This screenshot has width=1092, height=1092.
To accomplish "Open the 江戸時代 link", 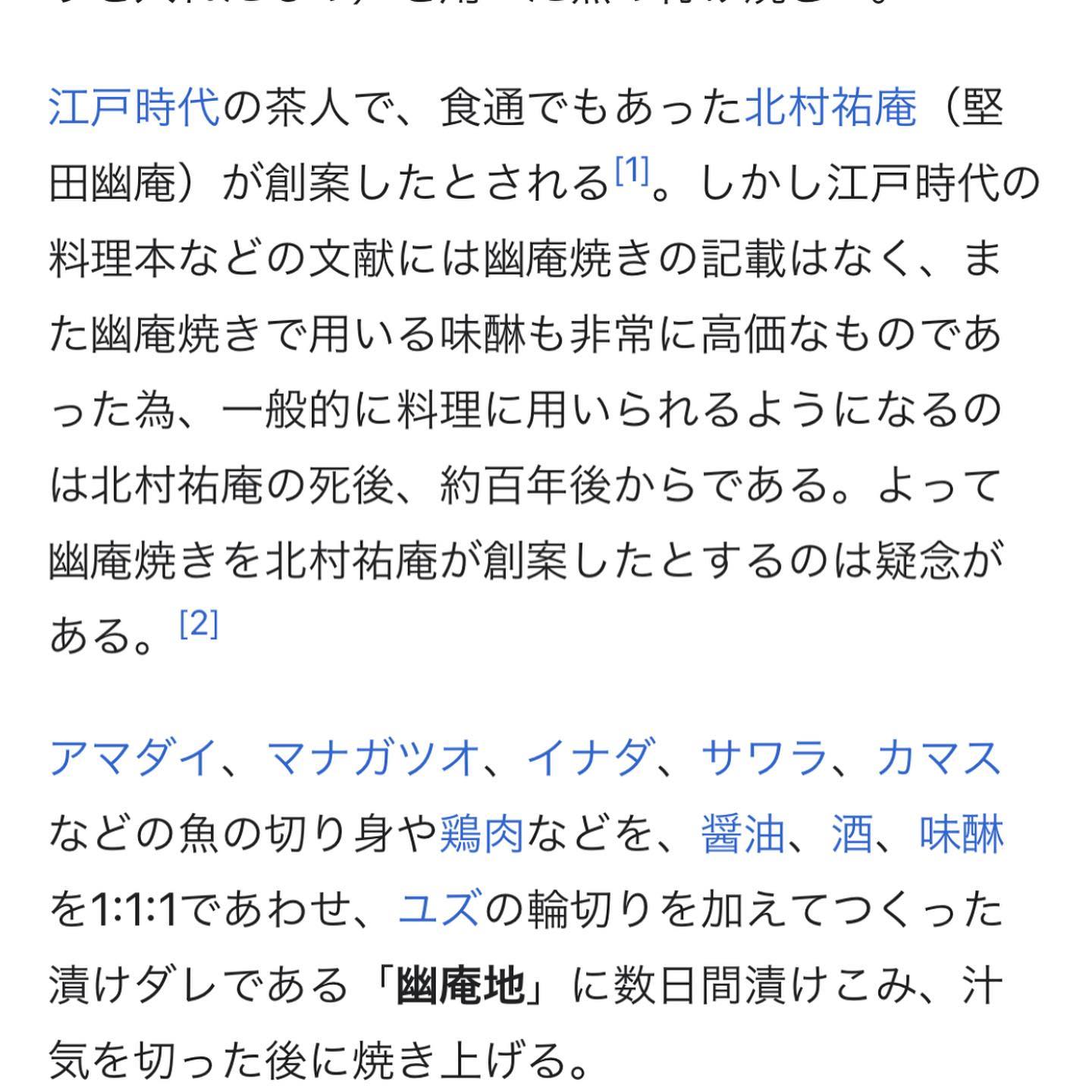I will (134, 108).
